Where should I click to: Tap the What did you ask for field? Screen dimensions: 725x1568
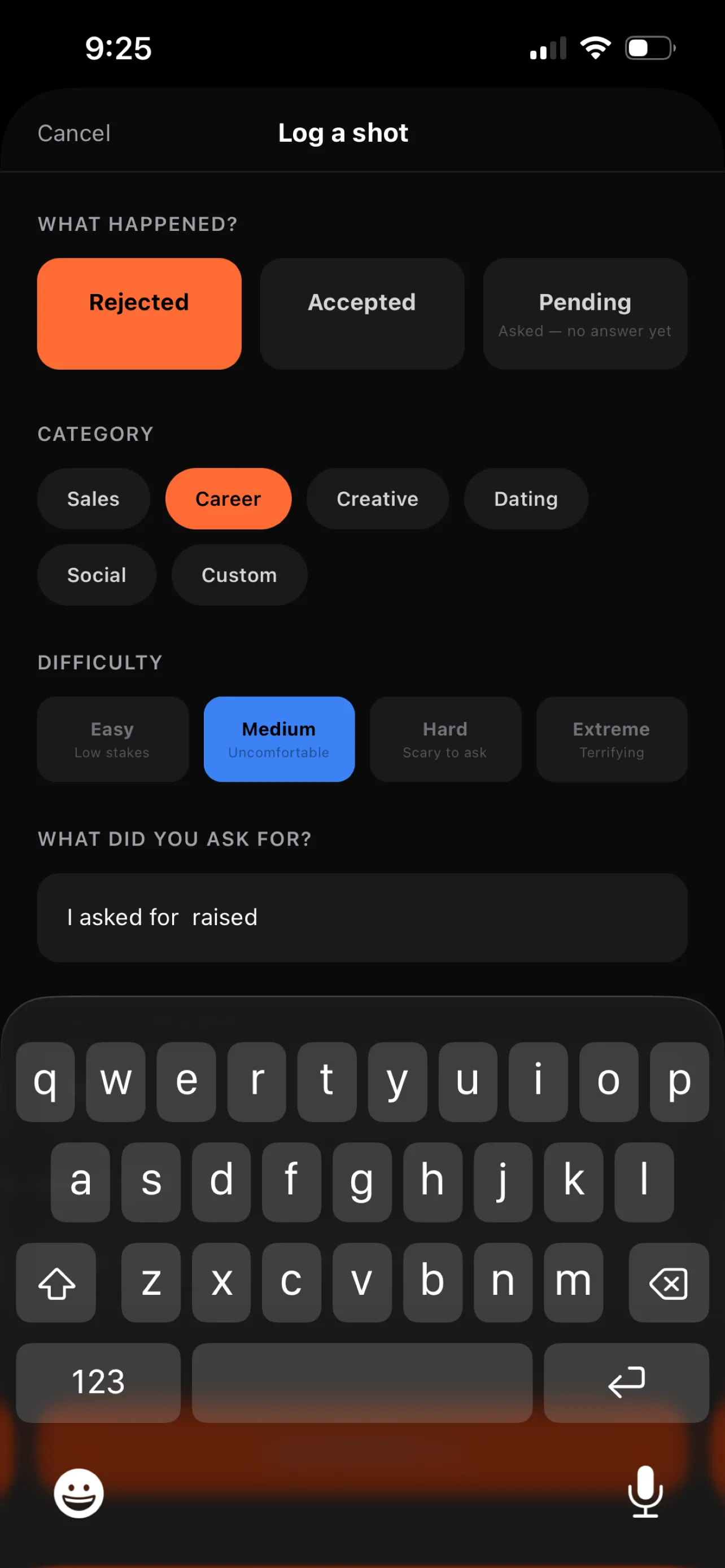pyautogui.click(x=361, y=917)
